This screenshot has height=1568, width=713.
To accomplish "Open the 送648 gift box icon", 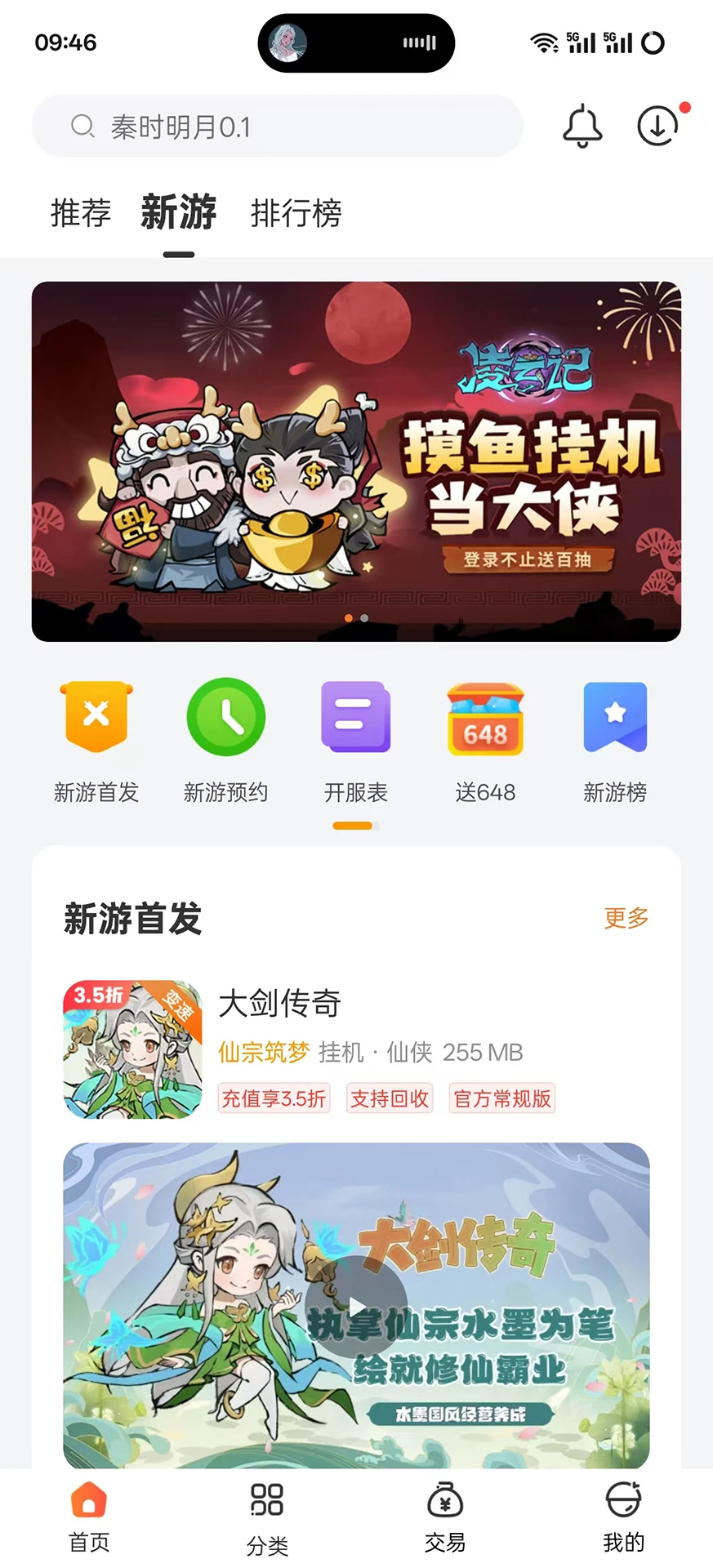I will point(485,717).
